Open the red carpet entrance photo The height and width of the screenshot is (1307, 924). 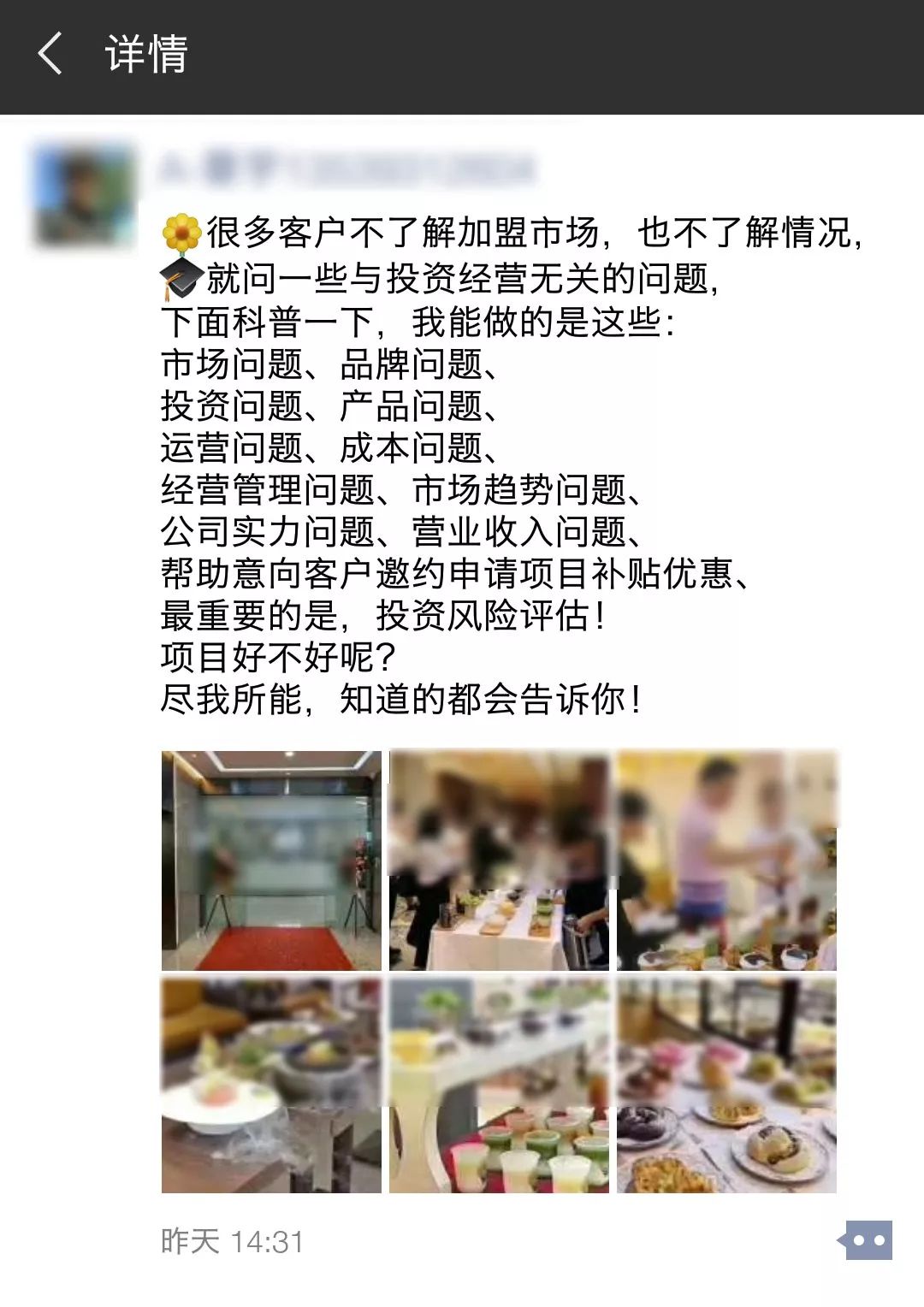(x=271, y=860)
